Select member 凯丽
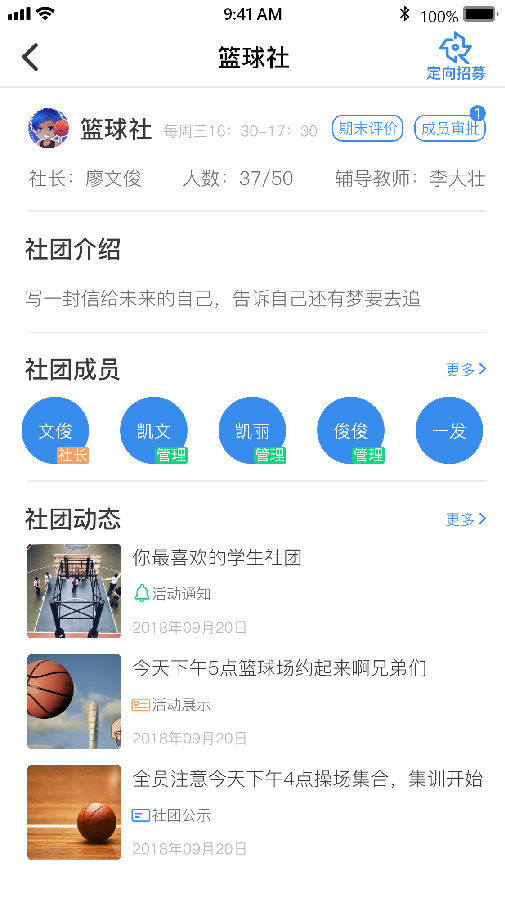Image resolution: width=505 pixels, height=900 pixels. click(252, 430)
